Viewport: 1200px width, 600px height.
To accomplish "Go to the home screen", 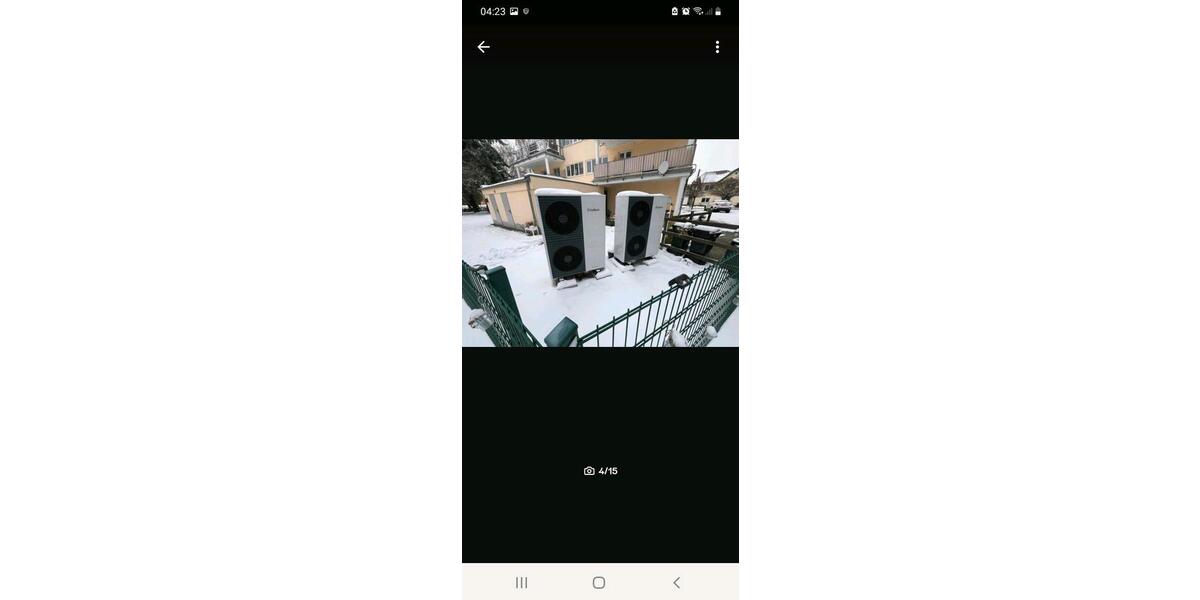I will [x=599, y=582].
